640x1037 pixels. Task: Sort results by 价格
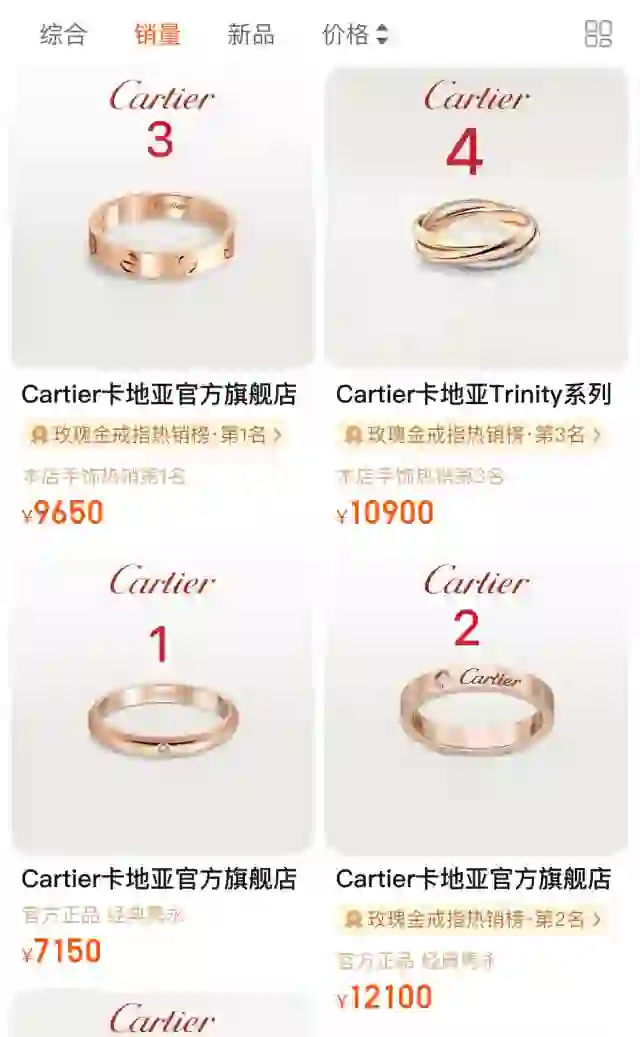click(x=354, y=35)
